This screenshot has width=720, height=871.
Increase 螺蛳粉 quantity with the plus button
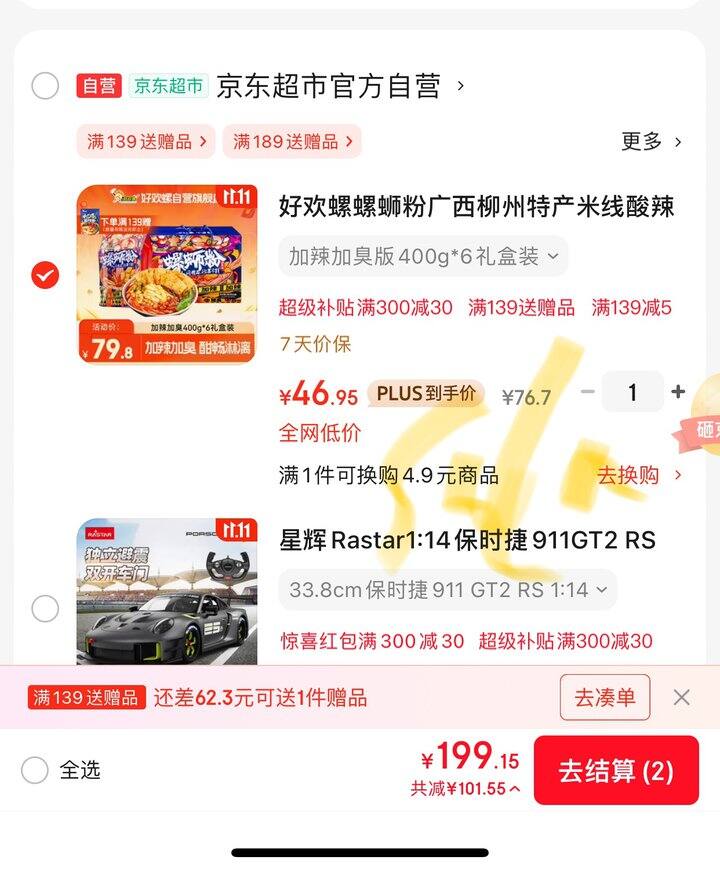pos(678,392)
